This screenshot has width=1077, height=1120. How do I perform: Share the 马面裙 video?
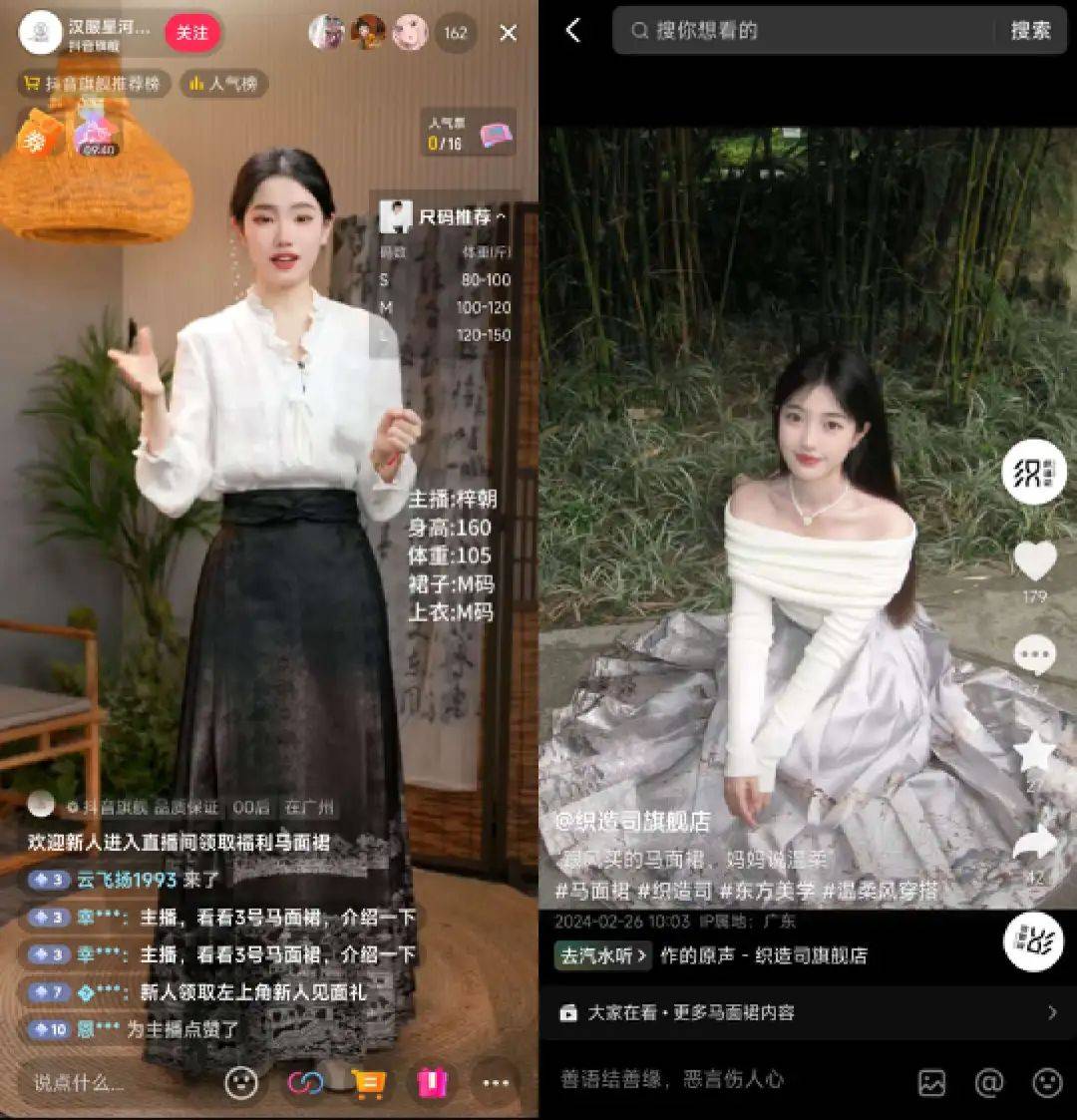click(x=1034, y=845)
